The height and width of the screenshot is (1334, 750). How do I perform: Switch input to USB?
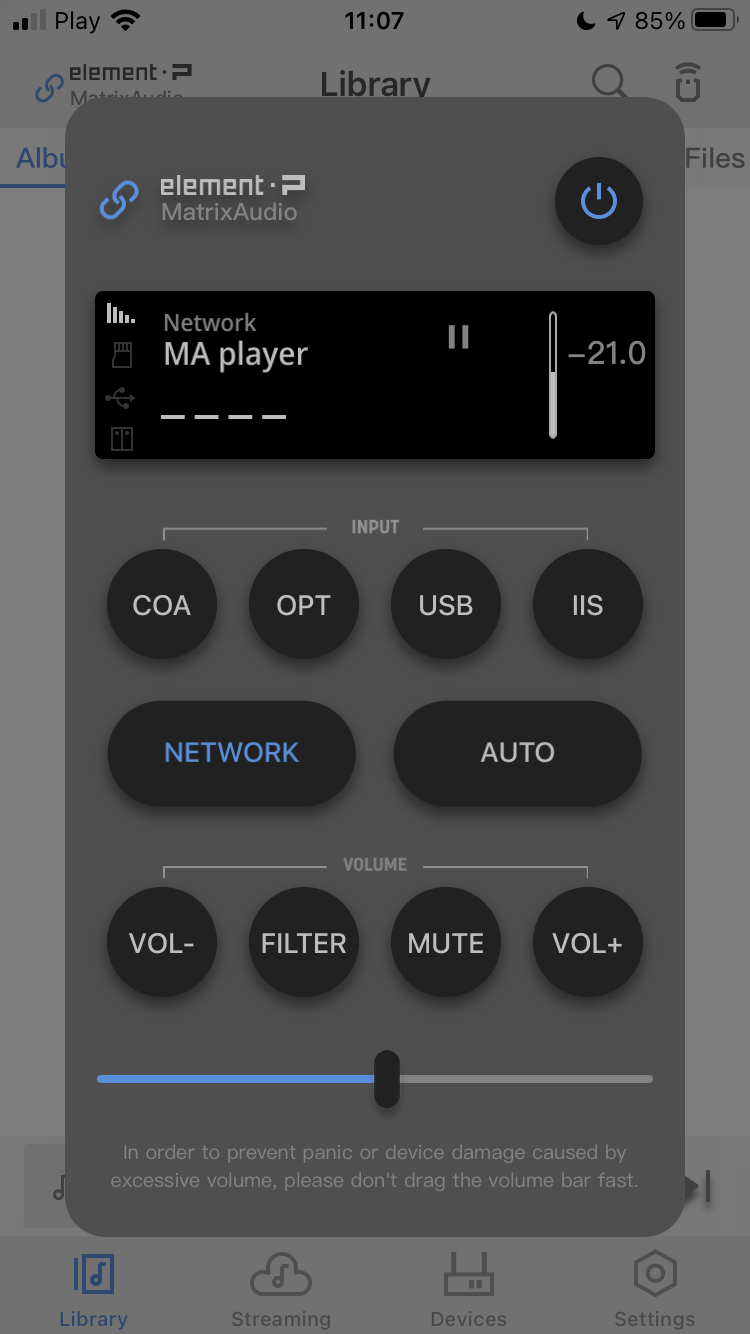click(x=446, y=605)
